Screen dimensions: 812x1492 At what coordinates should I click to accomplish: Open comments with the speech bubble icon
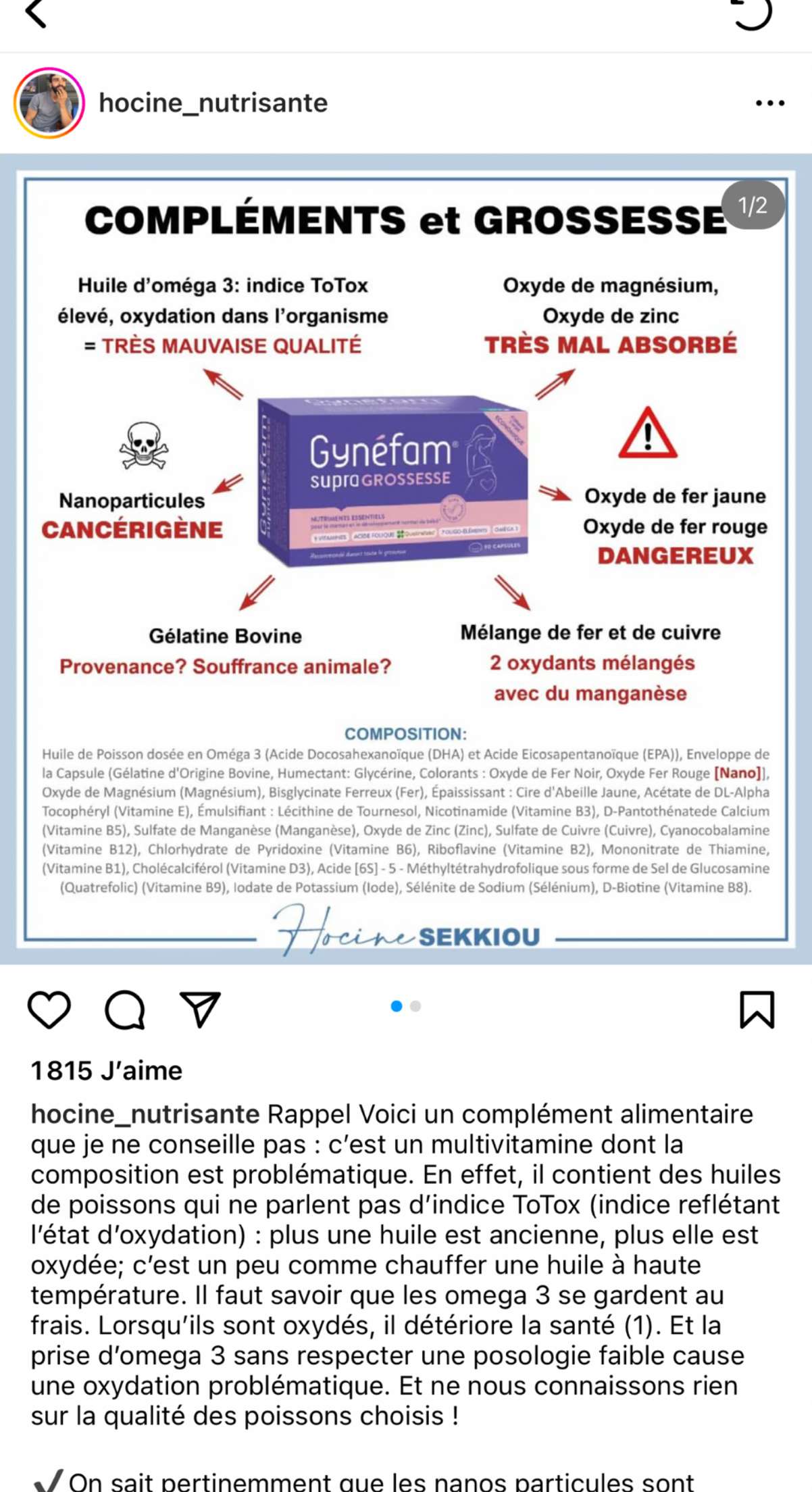[x=125, y=1010]
